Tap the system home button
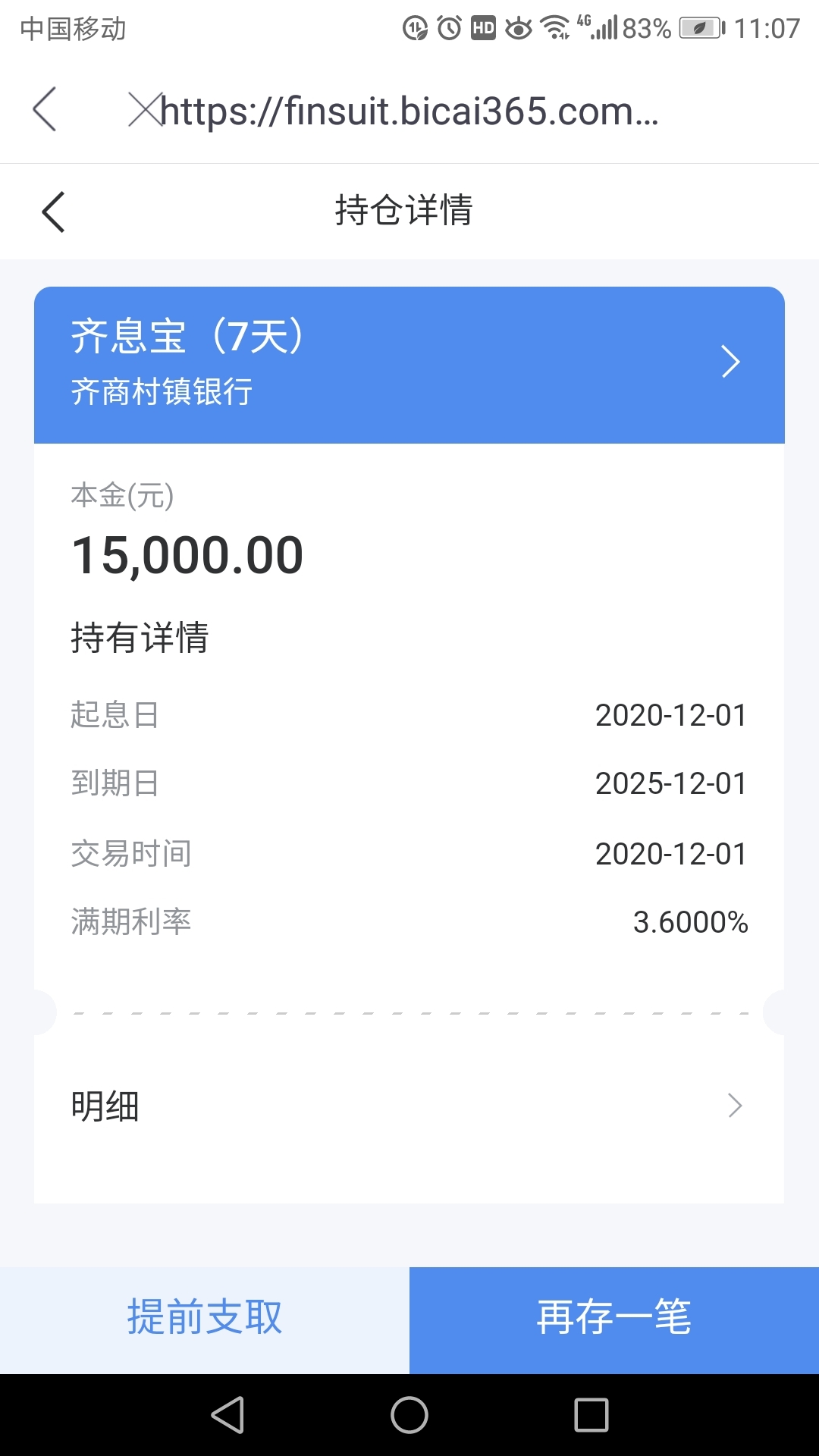This screenshot has height=1456, width=819. (x=409, y=1415)
